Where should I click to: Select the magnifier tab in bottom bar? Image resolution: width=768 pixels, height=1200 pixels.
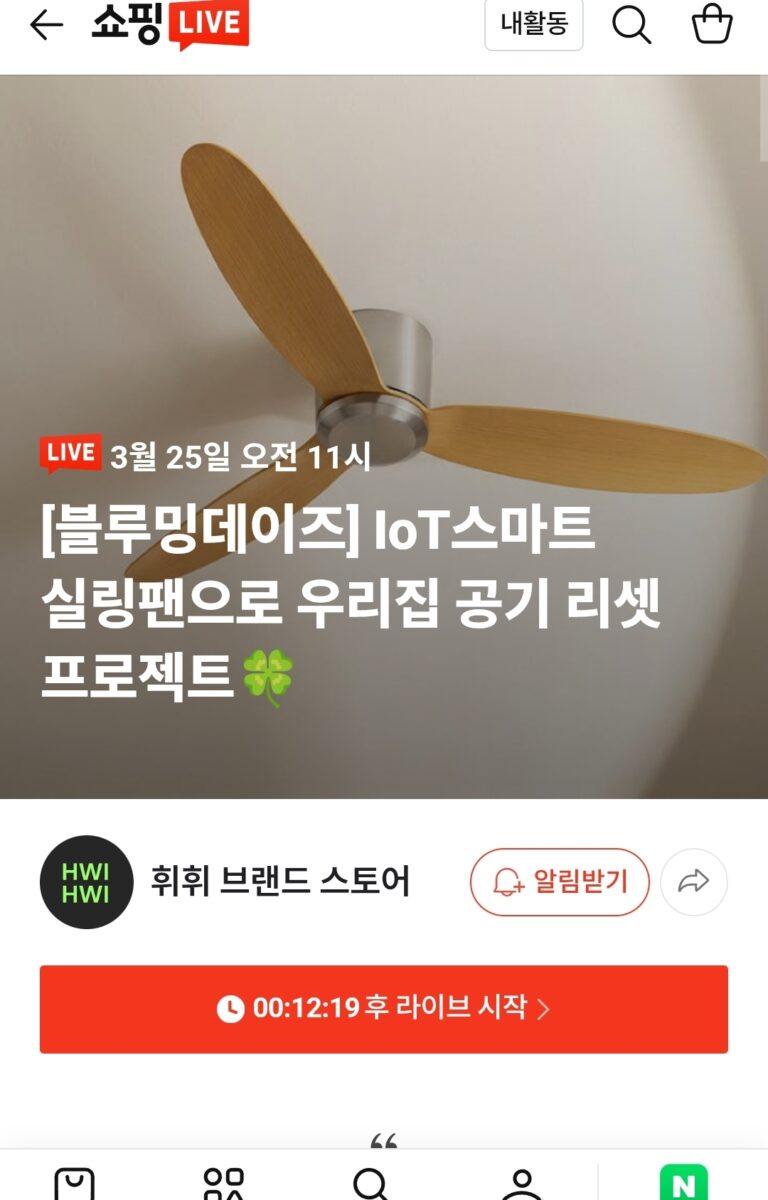click(372, 1184)
